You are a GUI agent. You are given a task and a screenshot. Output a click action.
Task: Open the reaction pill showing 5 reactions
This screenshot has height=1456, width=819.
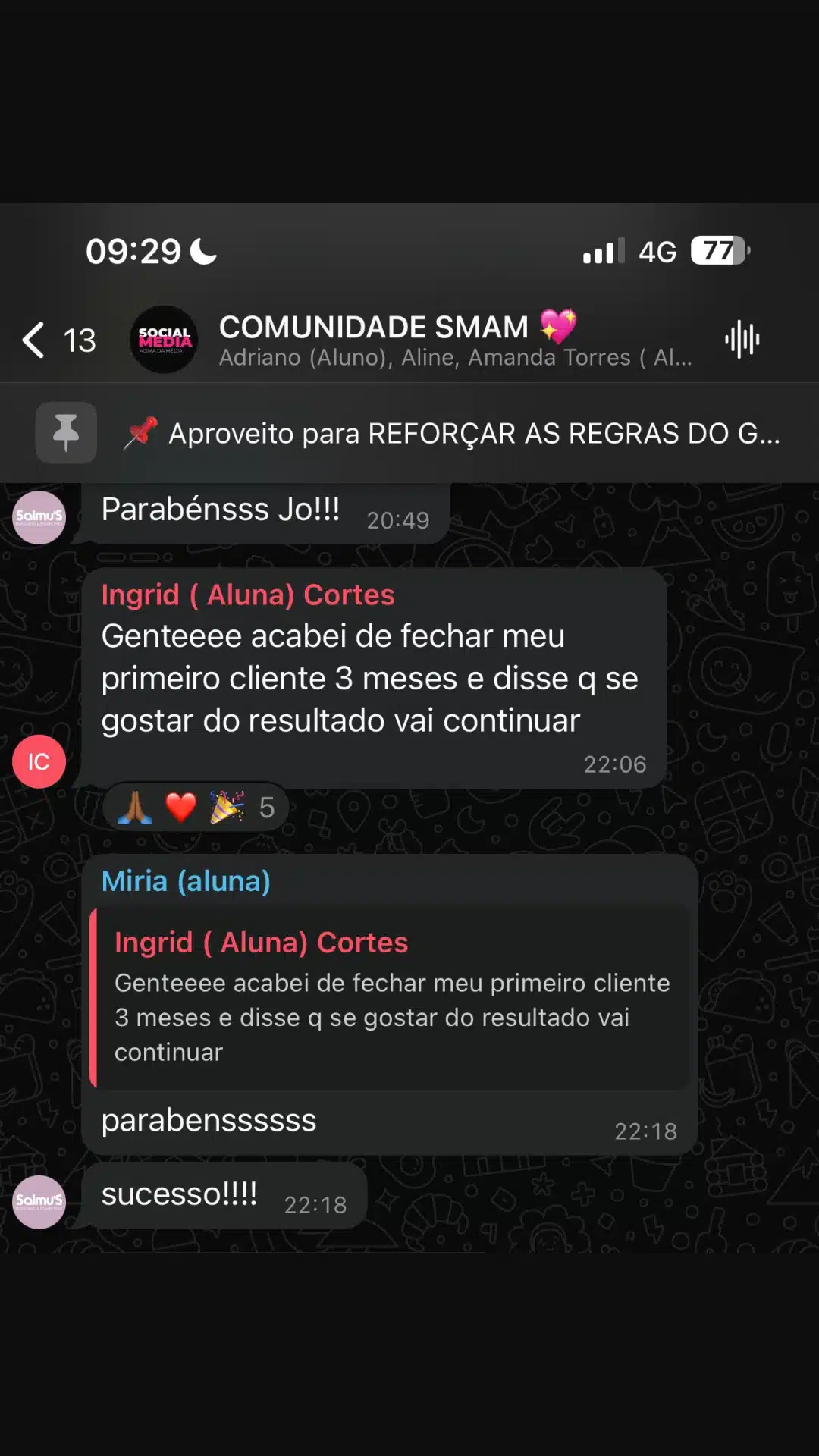coord(195,806)
